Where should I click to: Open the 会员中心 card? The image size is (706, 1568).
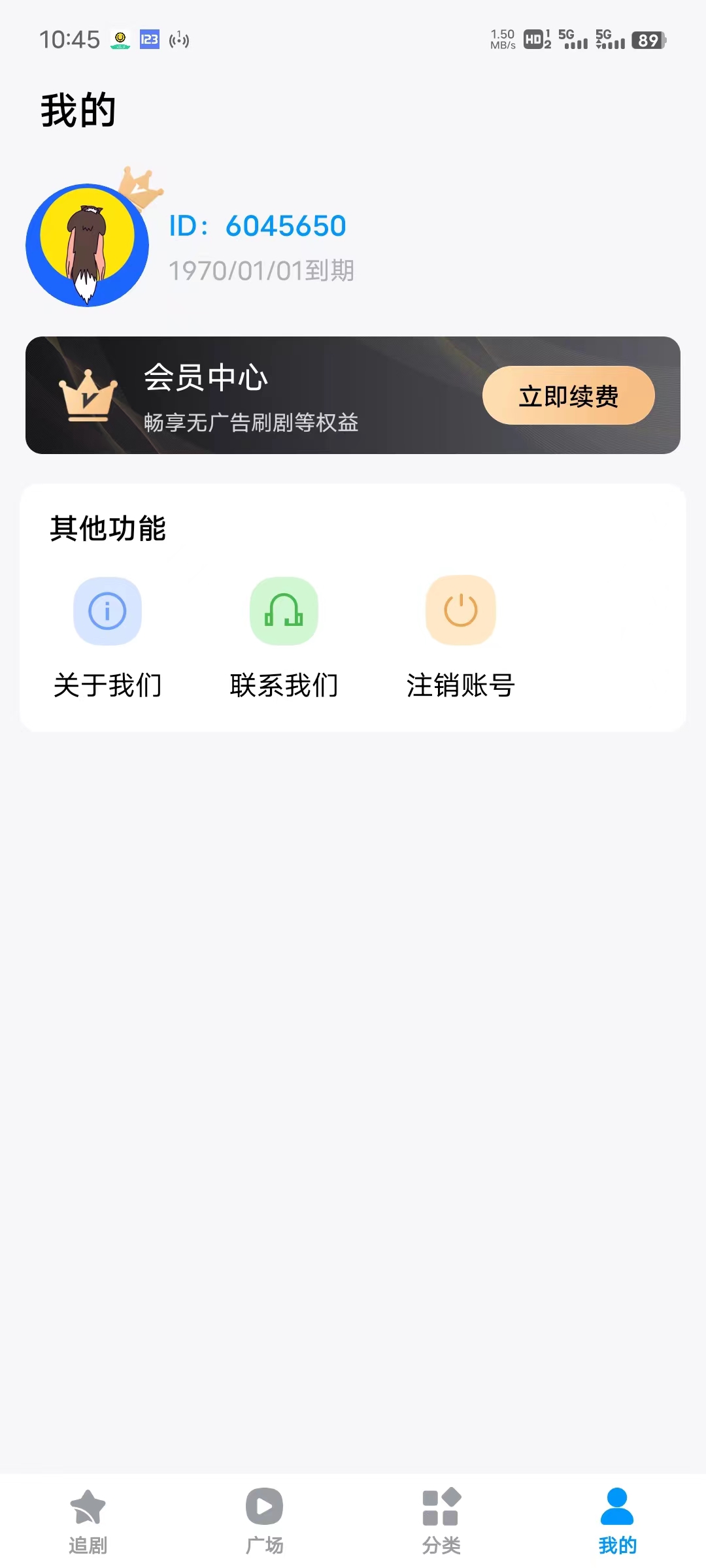(353, 395)
